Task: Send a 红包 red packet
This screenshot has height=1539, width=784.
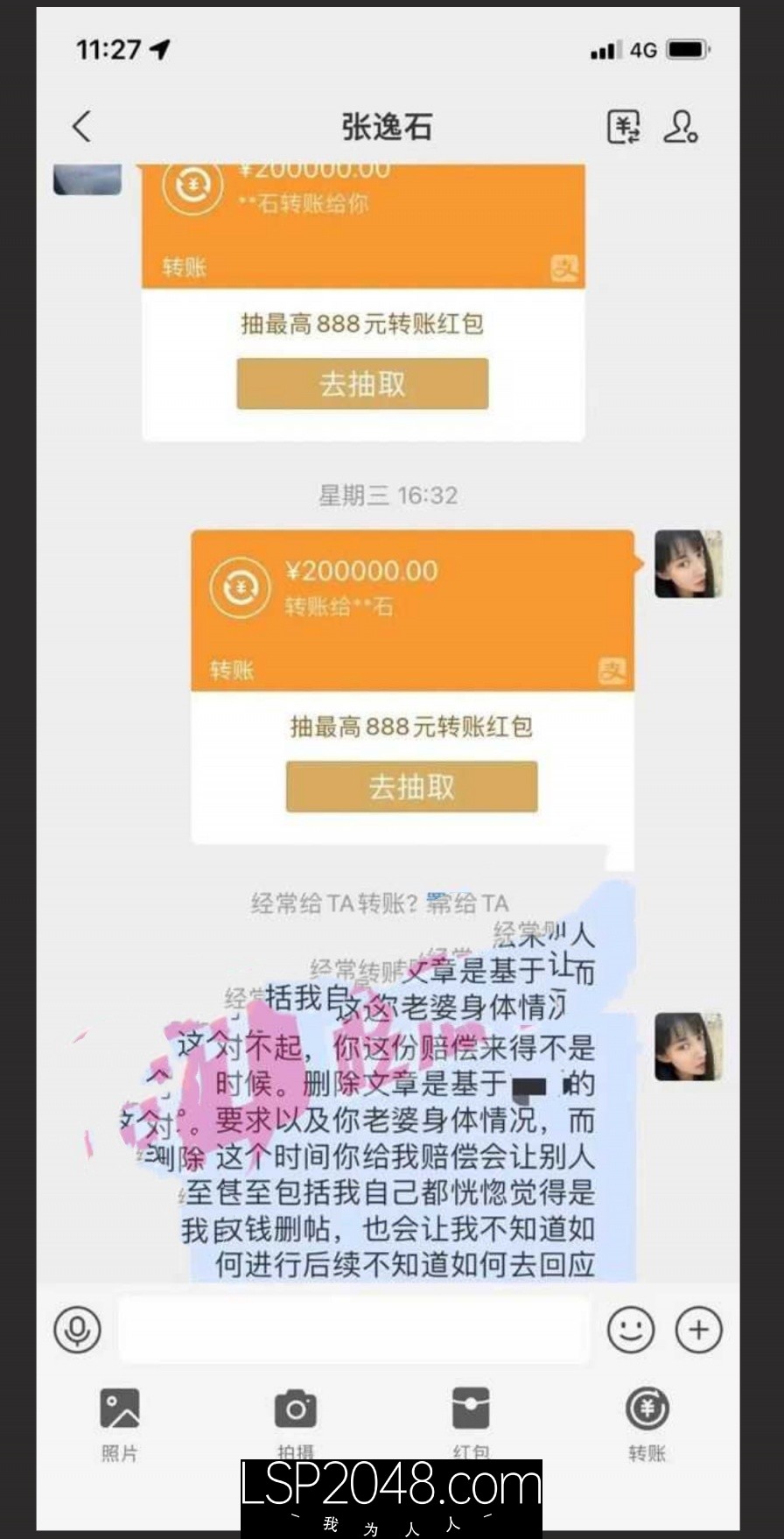Action: coord(471,1423)
